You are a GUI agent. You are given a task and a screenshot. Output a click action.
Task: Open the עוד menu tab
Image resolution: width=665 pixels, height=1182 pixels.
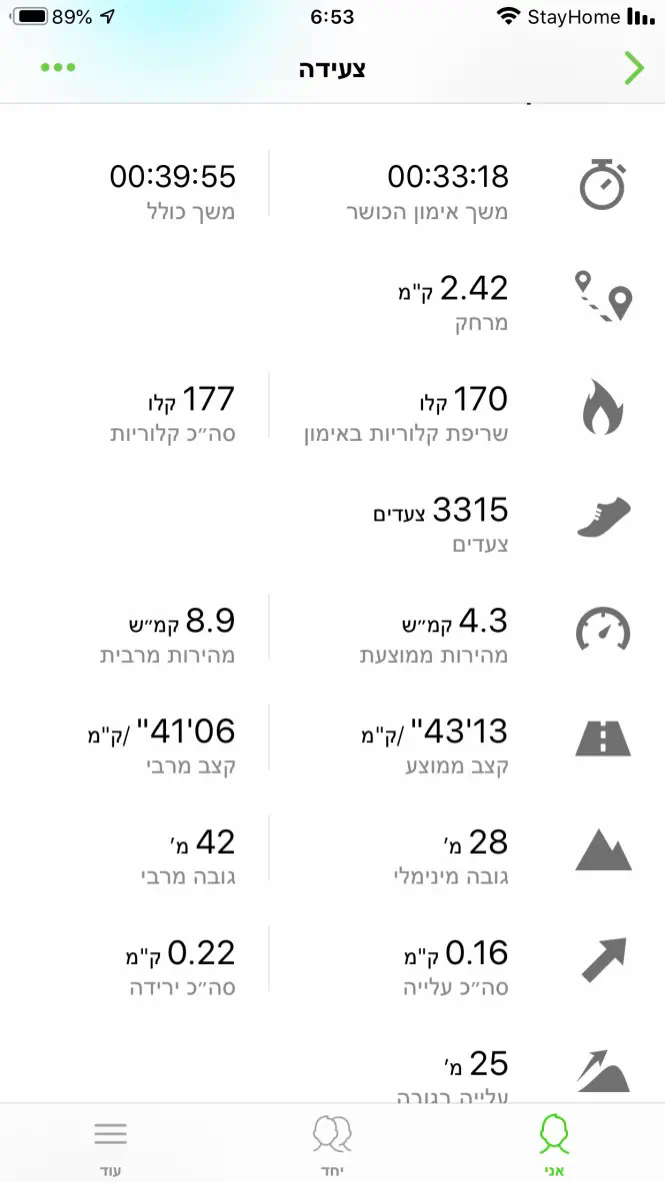tap(110, 1142)
